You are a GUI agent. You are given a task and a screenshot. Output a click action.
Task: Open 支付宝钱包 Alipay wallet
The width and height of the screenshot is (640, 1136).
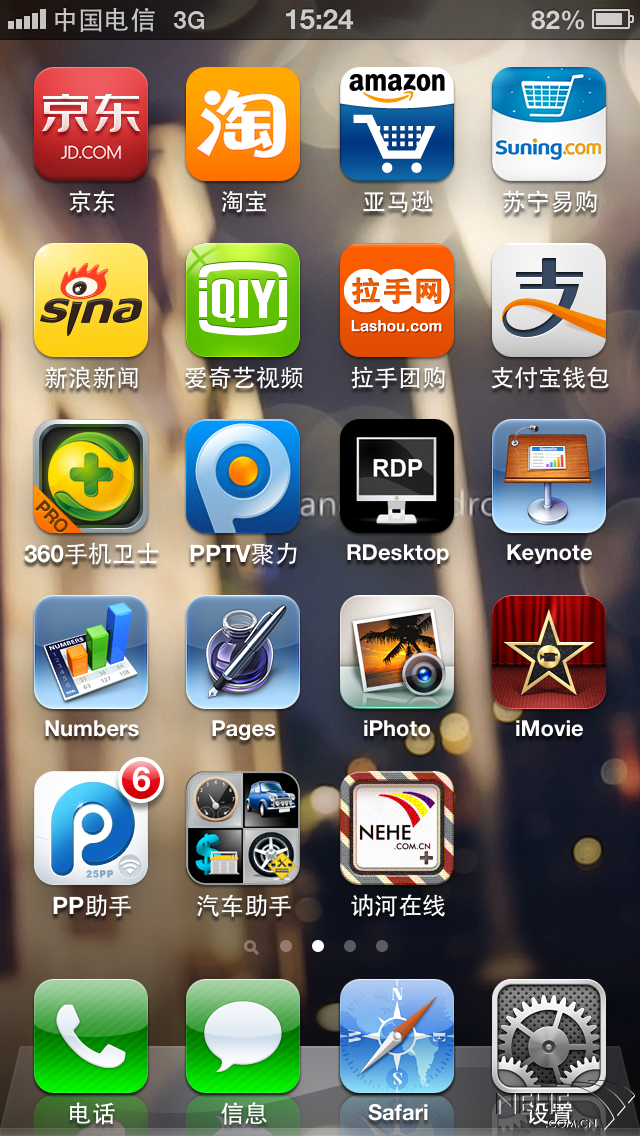(549, 300)
